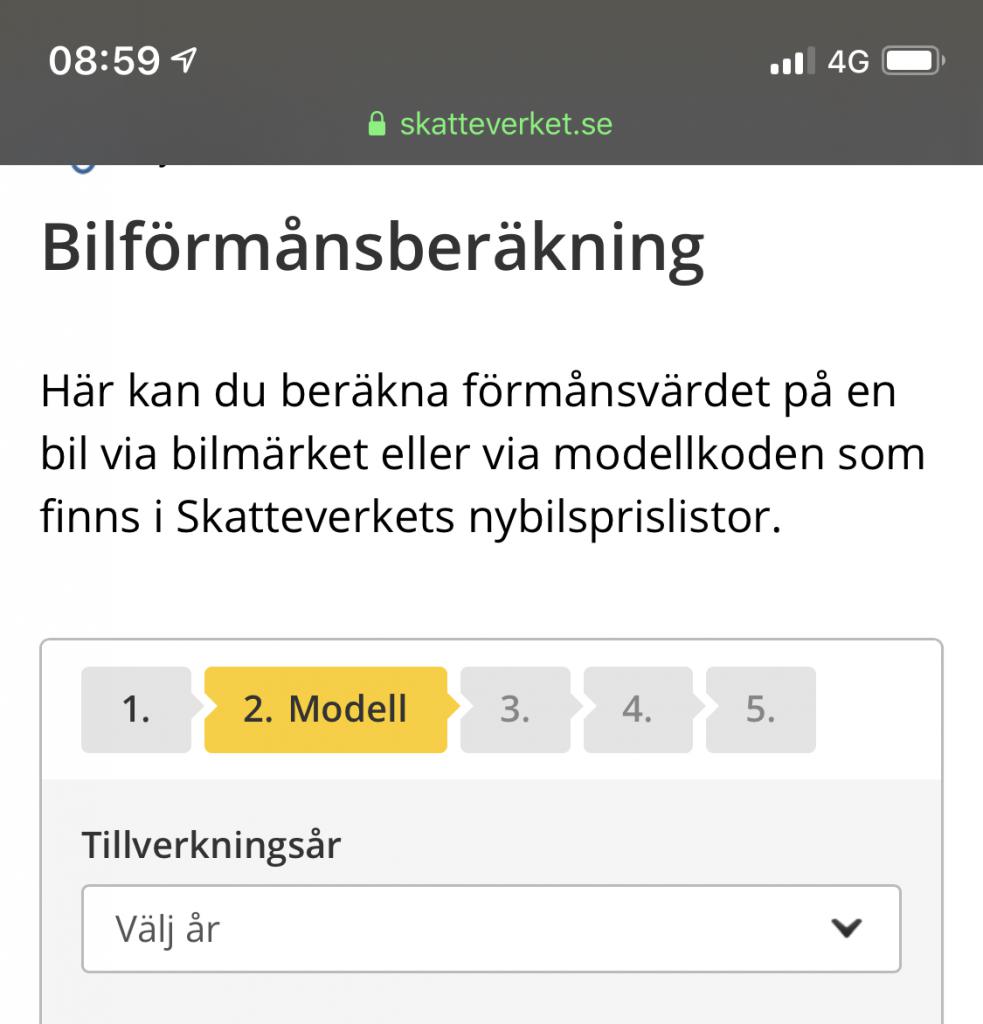Open the Välj år dropdown for Tillverkningsår
The width and height of the screenshot is (983, 1024).
coord(491,929)
